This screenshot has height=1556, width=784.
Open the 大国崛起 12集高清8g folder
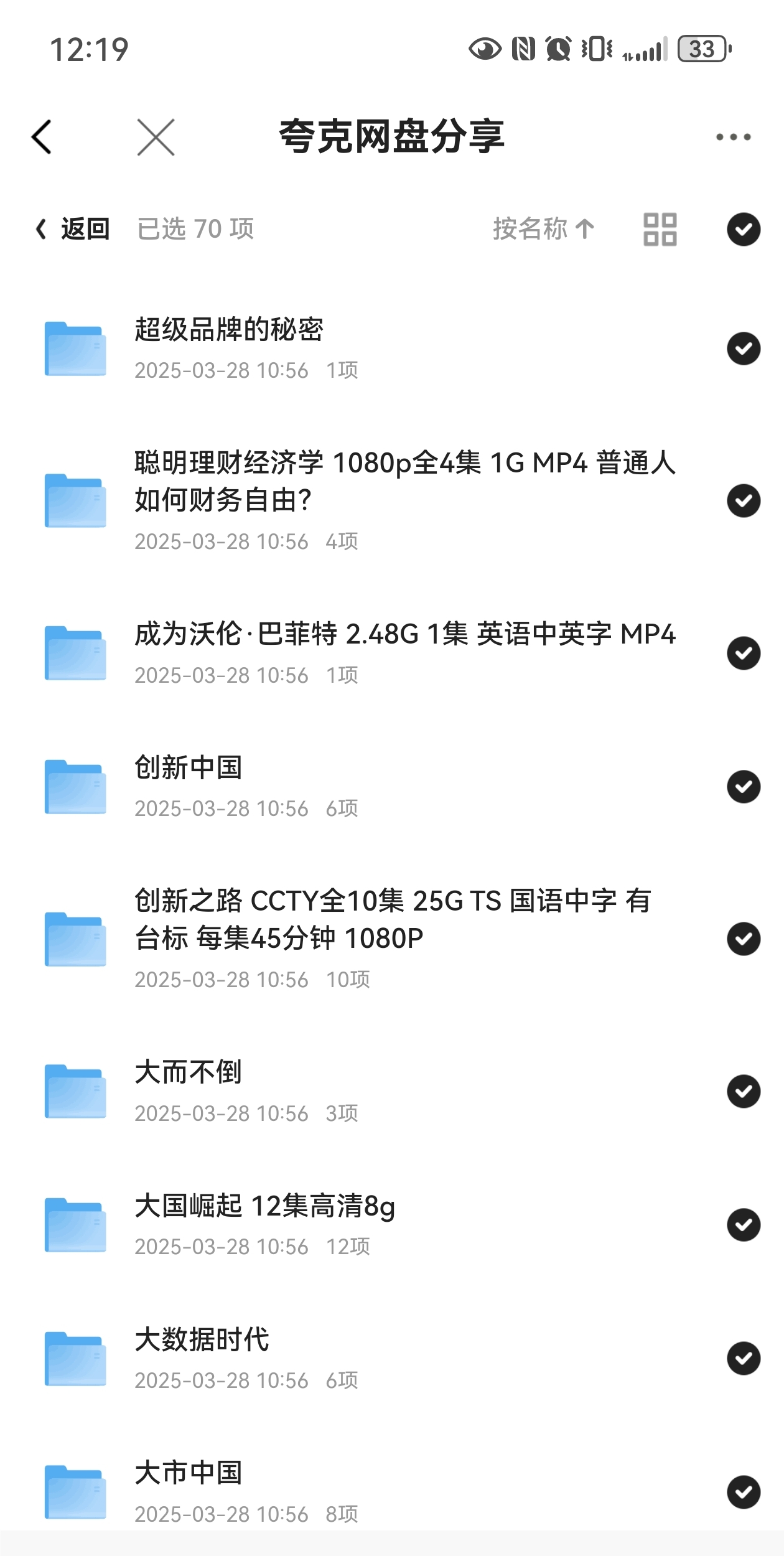coord(264,1206)
